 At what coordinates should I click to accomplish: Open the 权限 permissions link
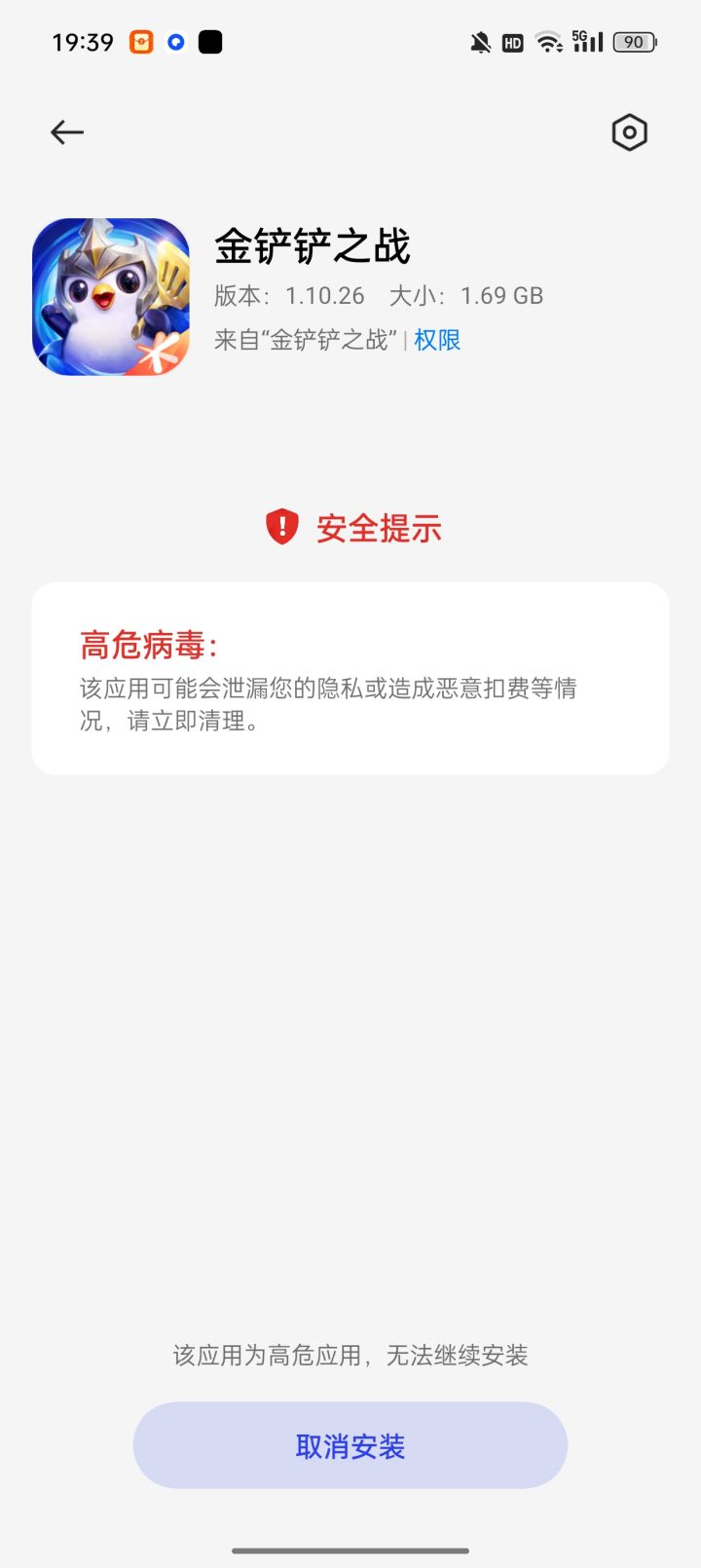[x=440, y=340]
